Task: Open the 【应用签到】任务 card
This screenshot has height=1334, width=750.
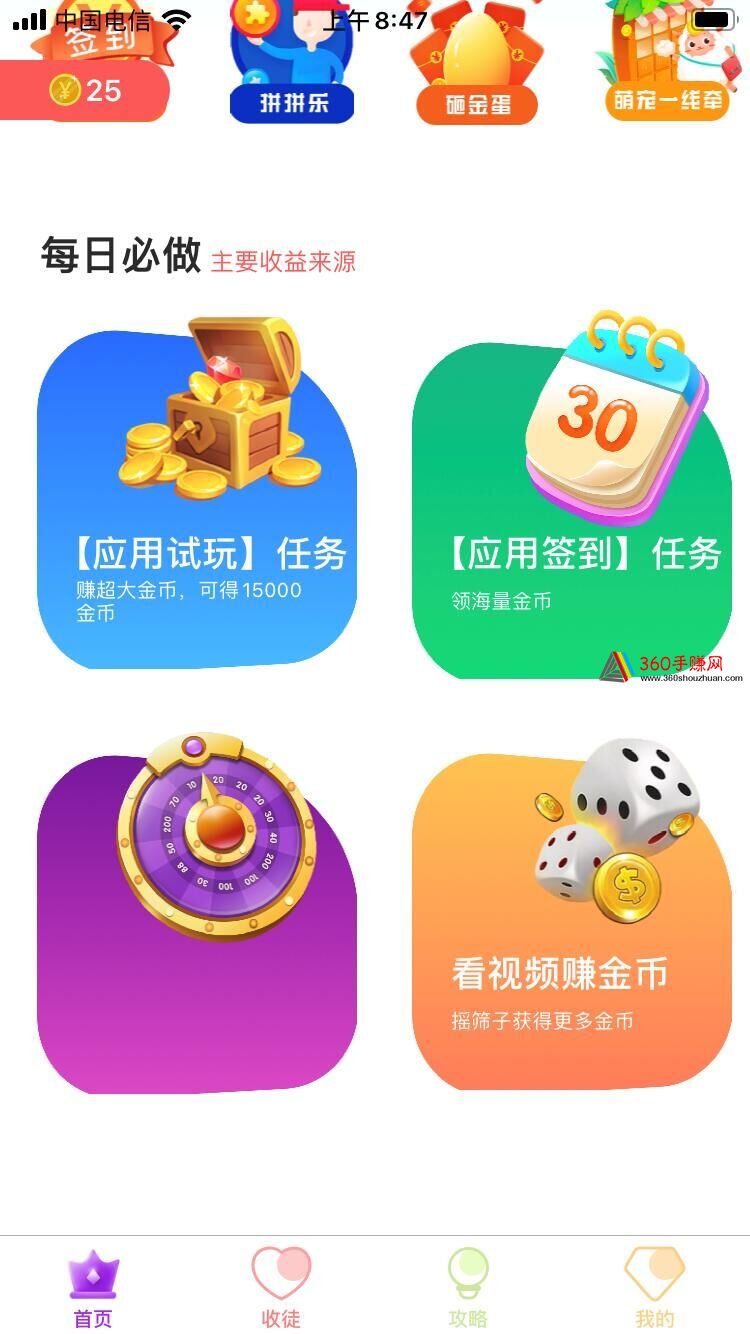Action: (572, 497)
